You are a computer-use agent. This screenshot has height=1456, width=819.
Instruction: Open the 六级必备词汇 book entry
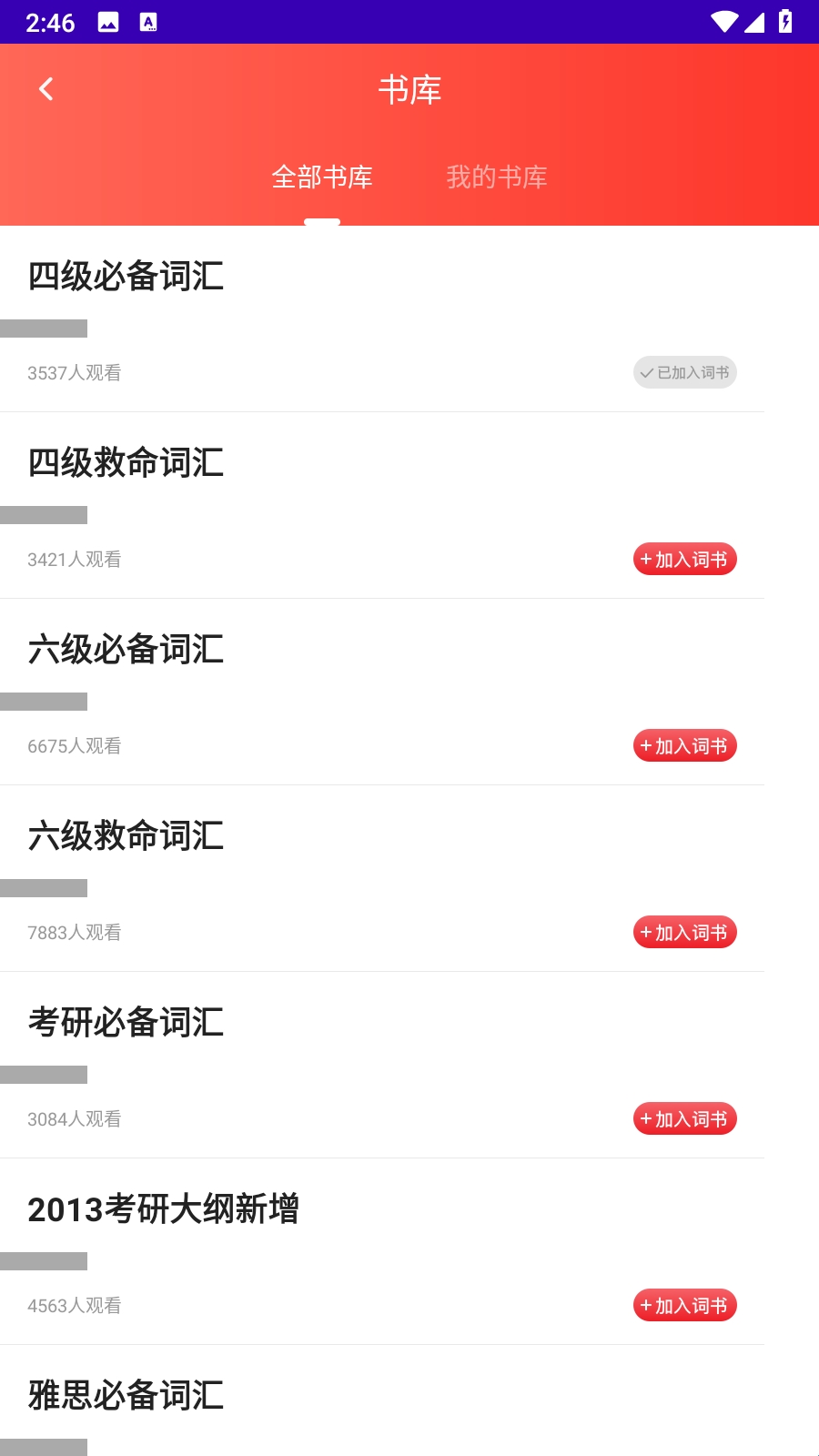[x=382, y=692]
